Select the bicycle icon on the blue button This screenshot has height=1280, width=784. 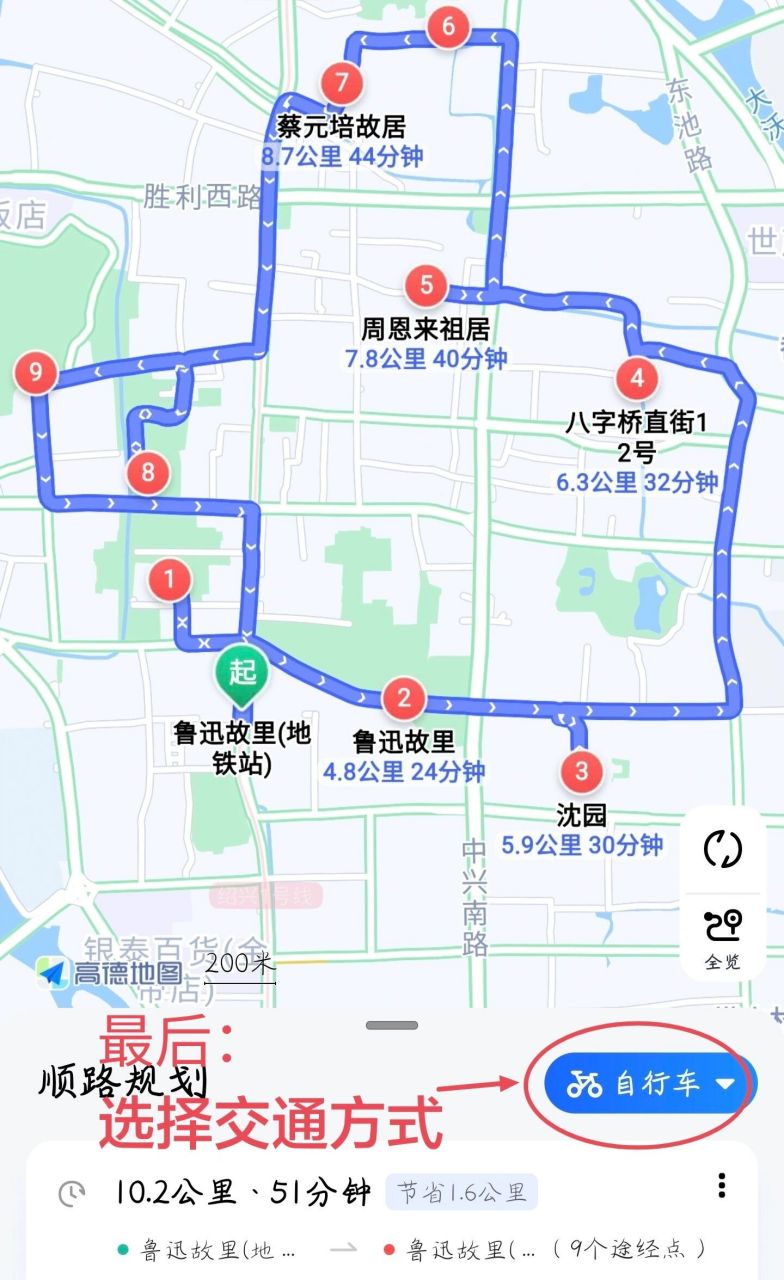[x=585, y=1081]
